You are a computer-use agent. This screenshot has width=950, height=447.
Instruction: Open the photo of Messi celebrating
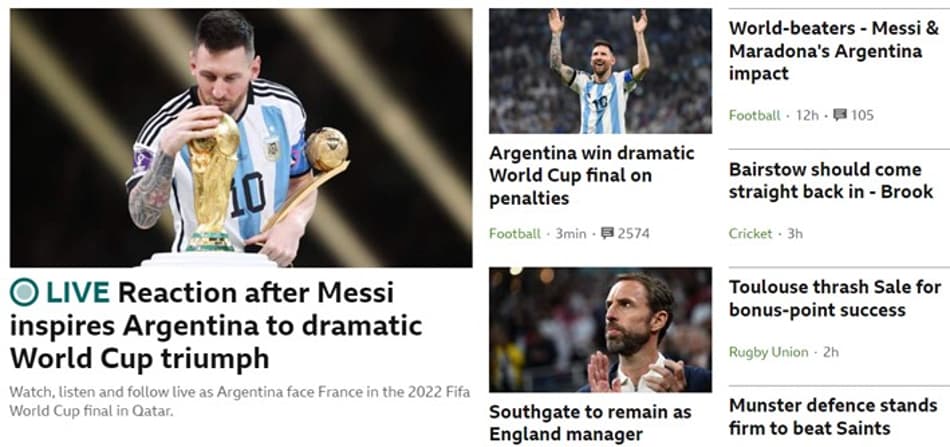(x=600, y=71)
